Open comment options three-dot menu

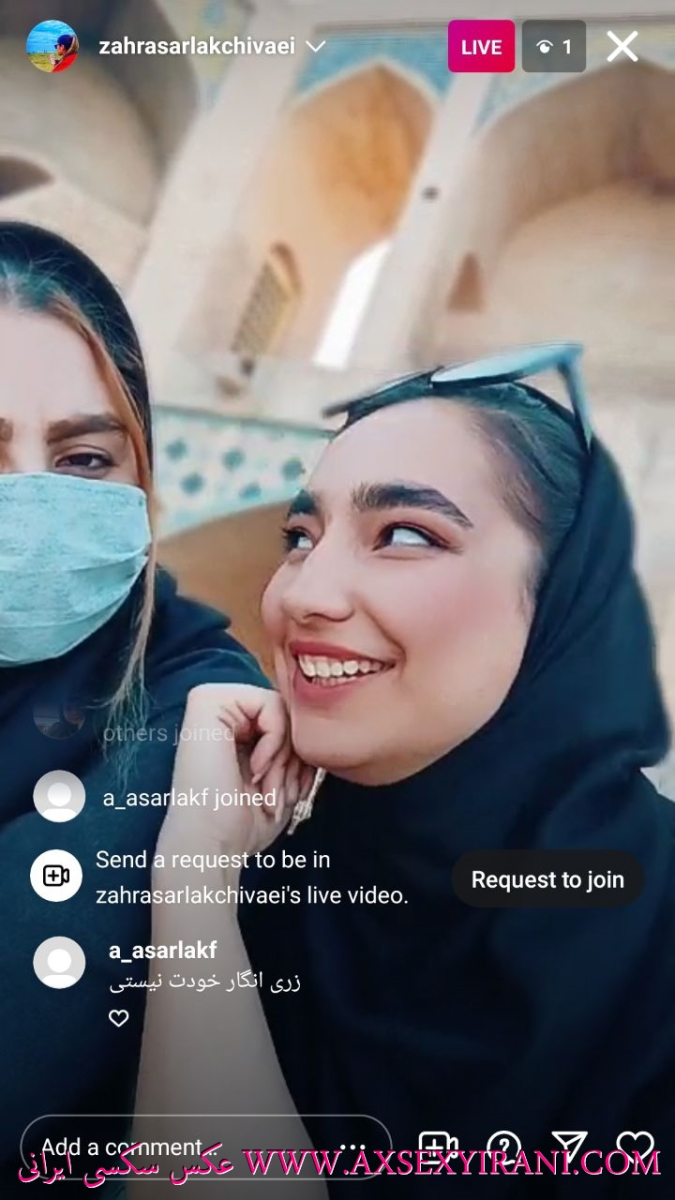click(352, 1146)
